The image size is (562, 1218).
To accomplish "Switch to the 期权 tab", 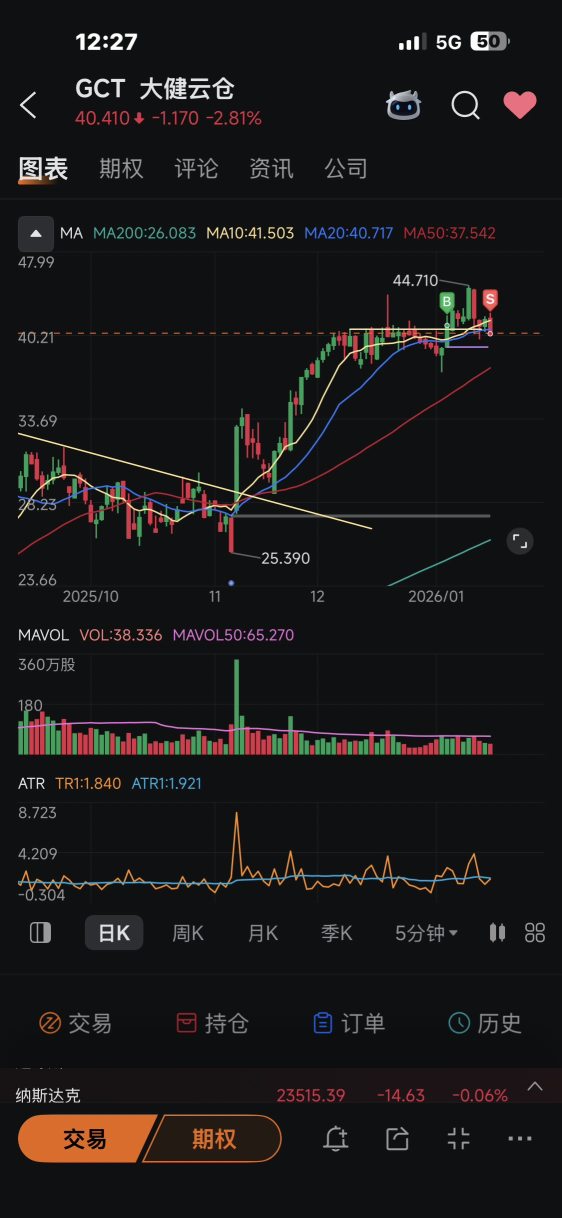I will [121, 169].
